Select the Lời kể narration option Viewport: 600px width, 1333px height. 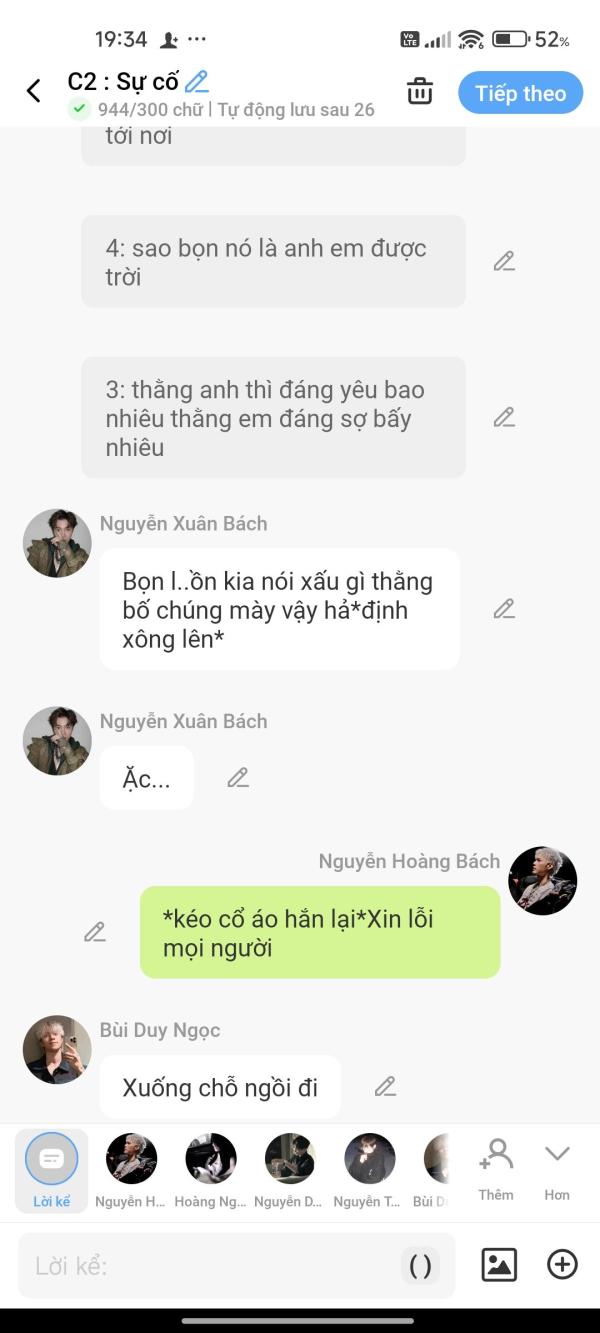(51, 1170)
